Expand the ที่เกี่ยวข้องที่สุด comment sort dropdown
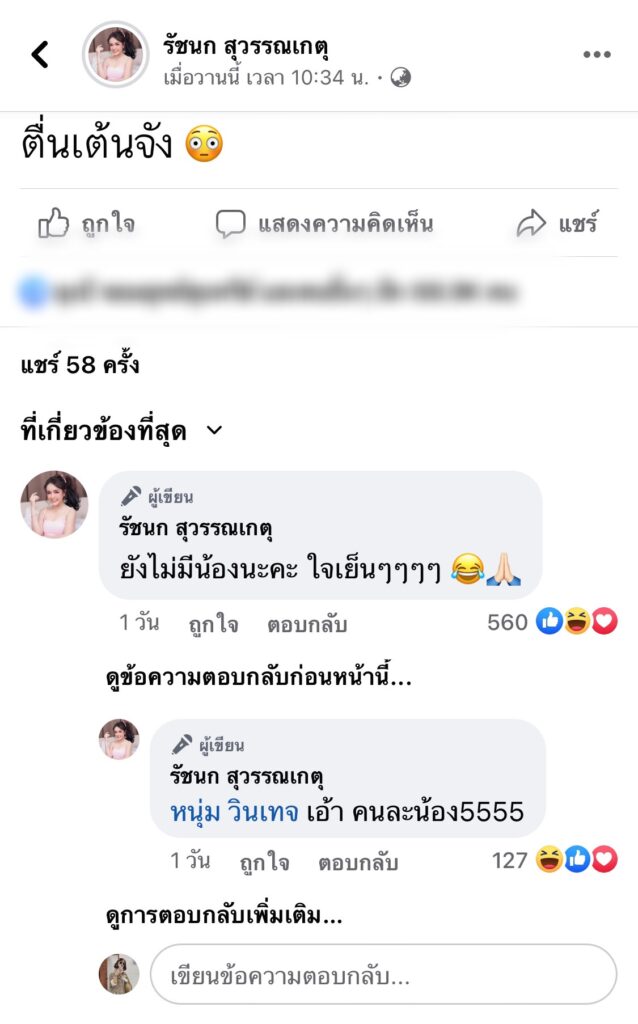638x1024 pixels. pos(122,431)
